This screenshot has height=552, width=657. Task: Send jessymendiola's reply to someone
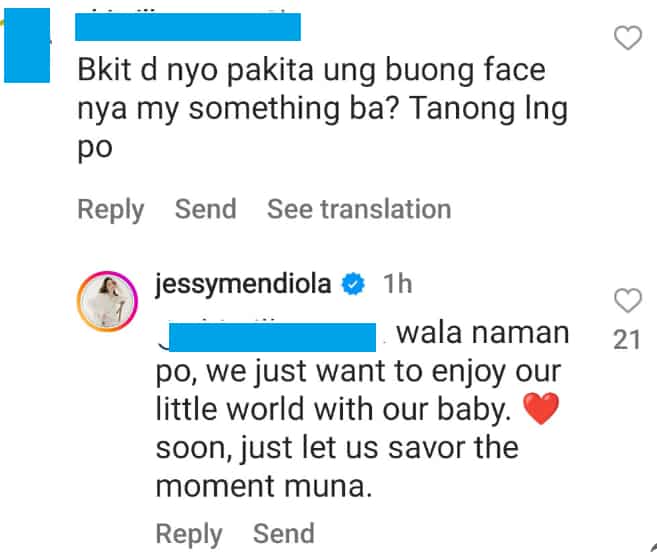coord(283,533)
